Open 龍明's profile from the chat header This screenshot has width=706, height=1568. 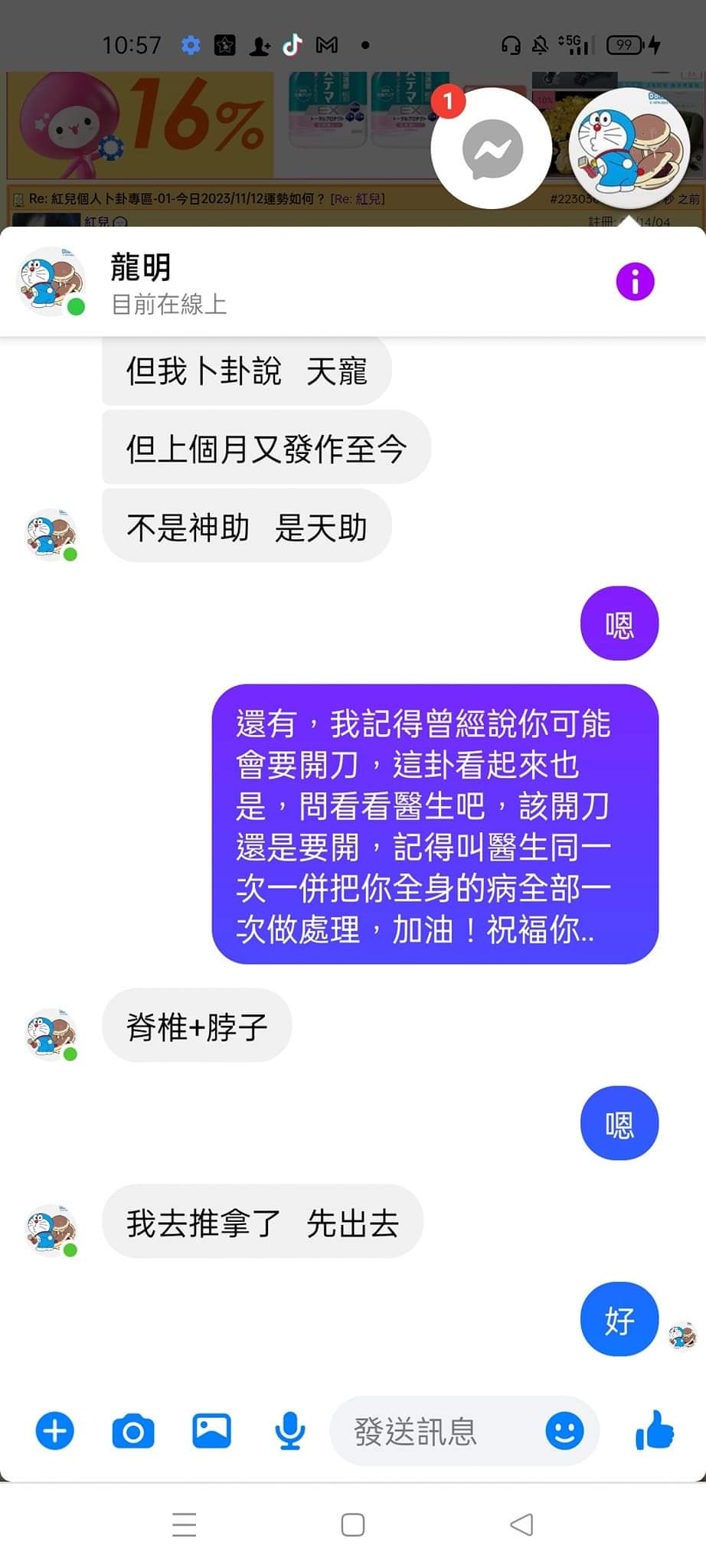(140, 282)
